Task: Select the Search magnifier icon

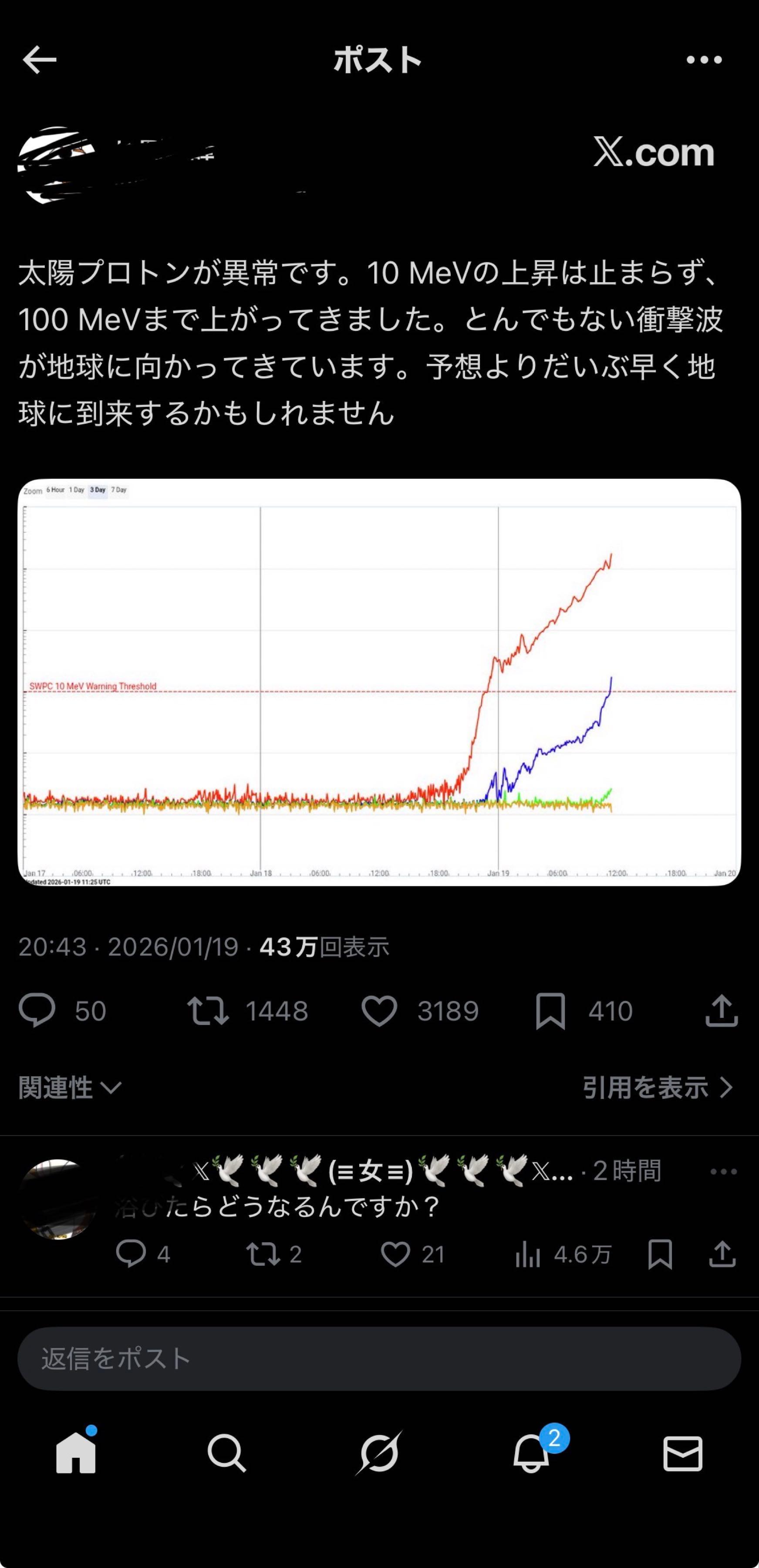Action: [x=227, y=1453]
